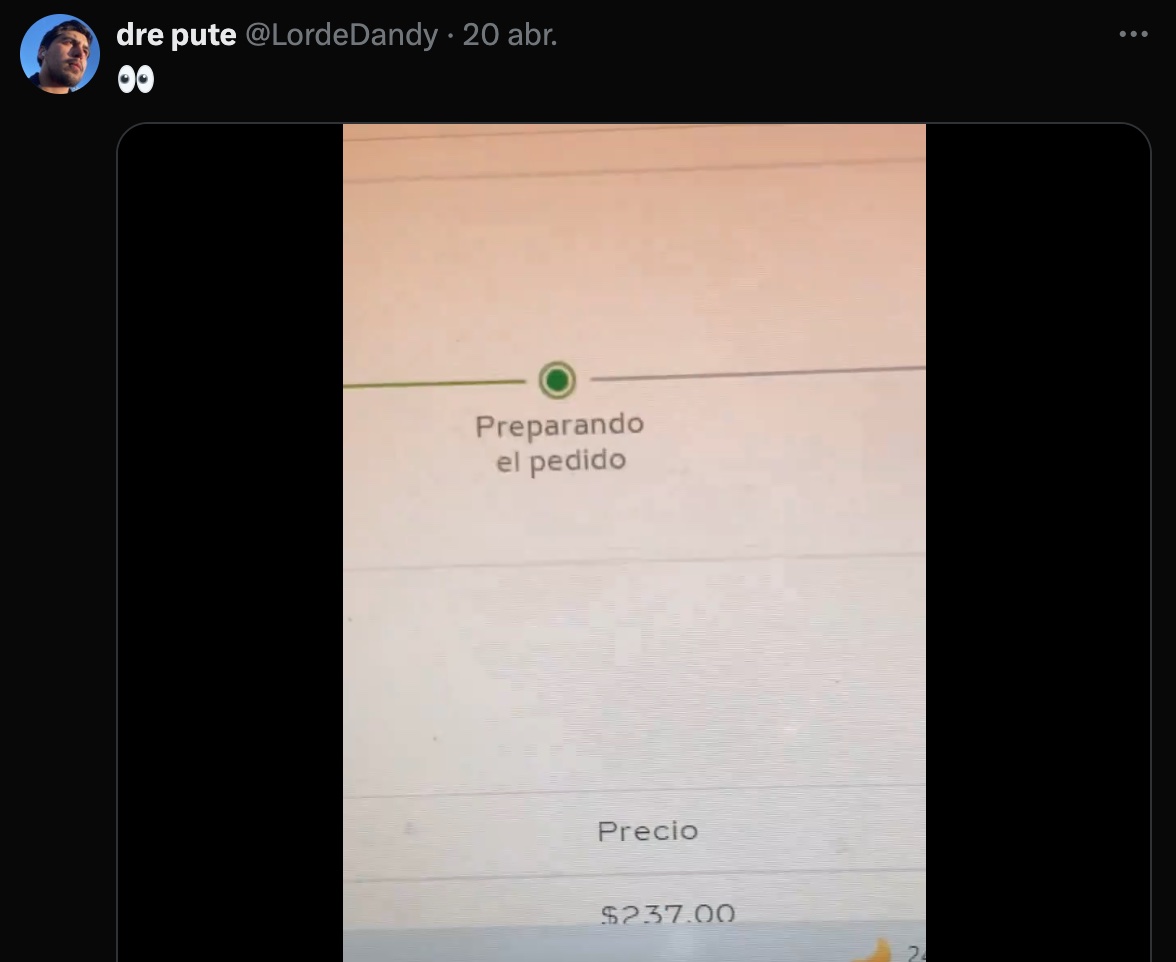Open the tweet's 20 abr. timestamp
This screenshot has width=1176, height=962.
click(510, 35)
